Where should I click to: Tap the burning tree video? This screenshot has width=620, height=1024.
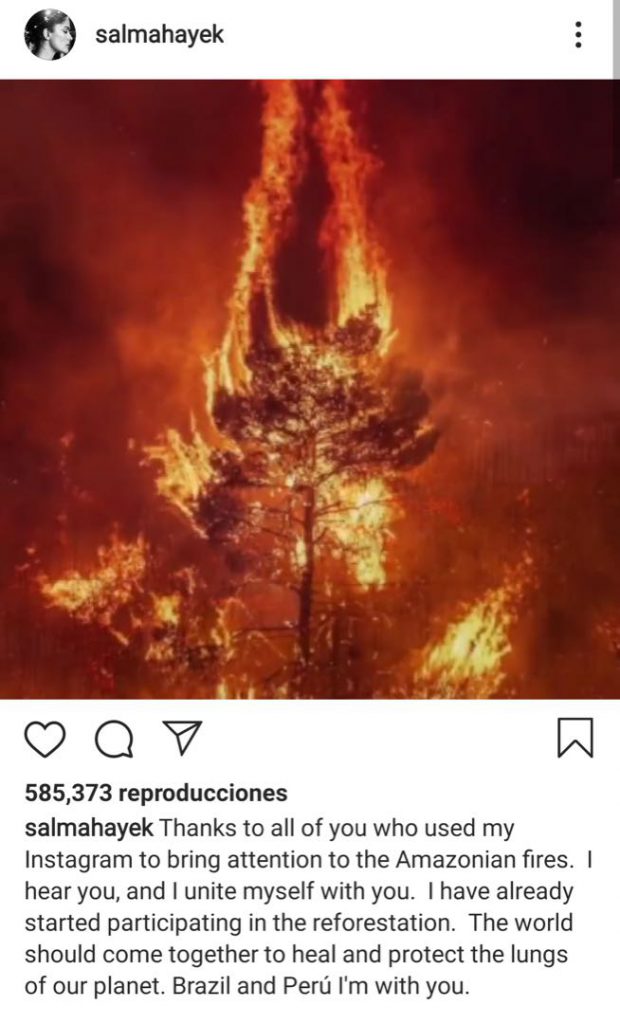308,390
